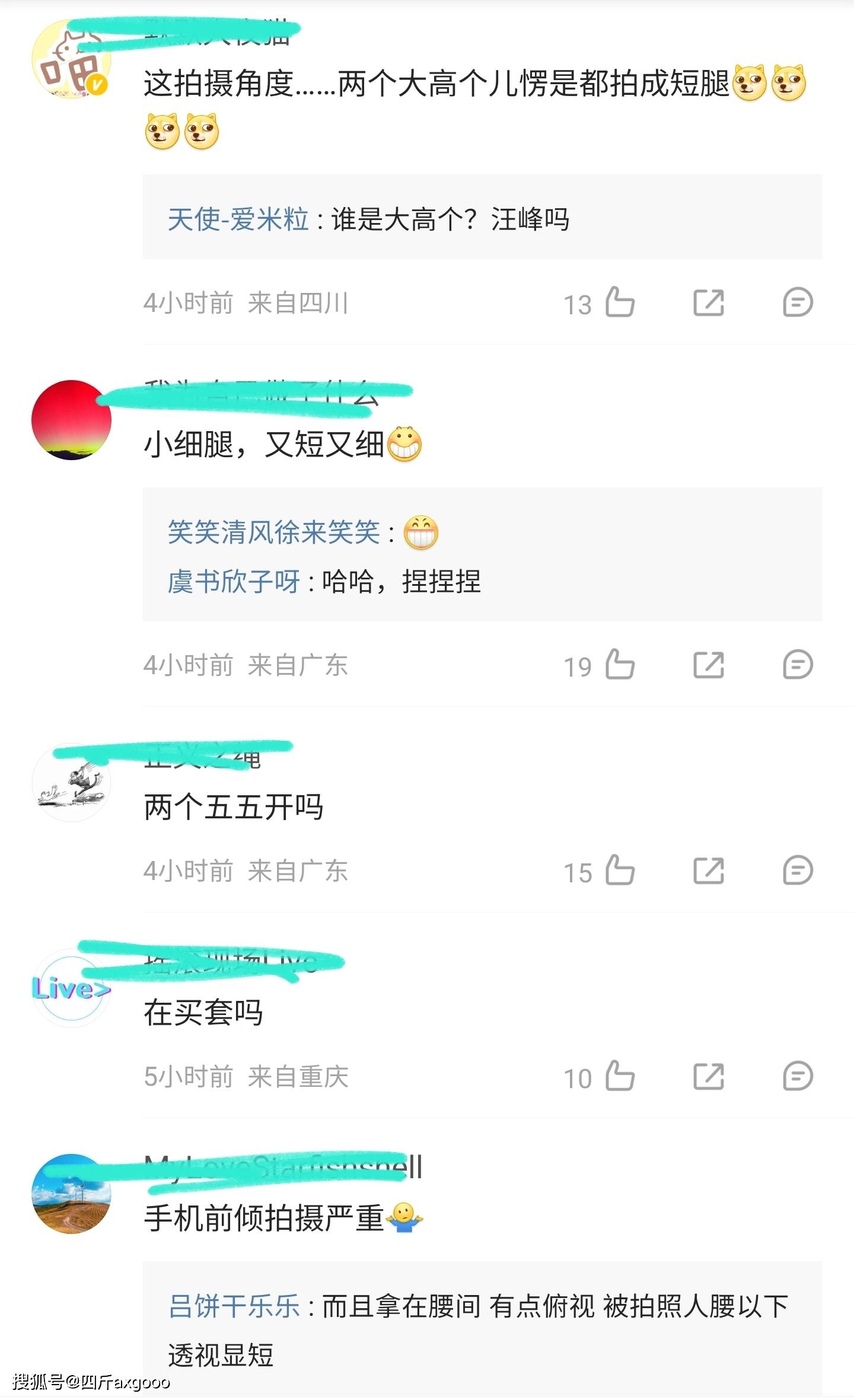Open the Live avatar of 在买套吗 commenter

71,988
